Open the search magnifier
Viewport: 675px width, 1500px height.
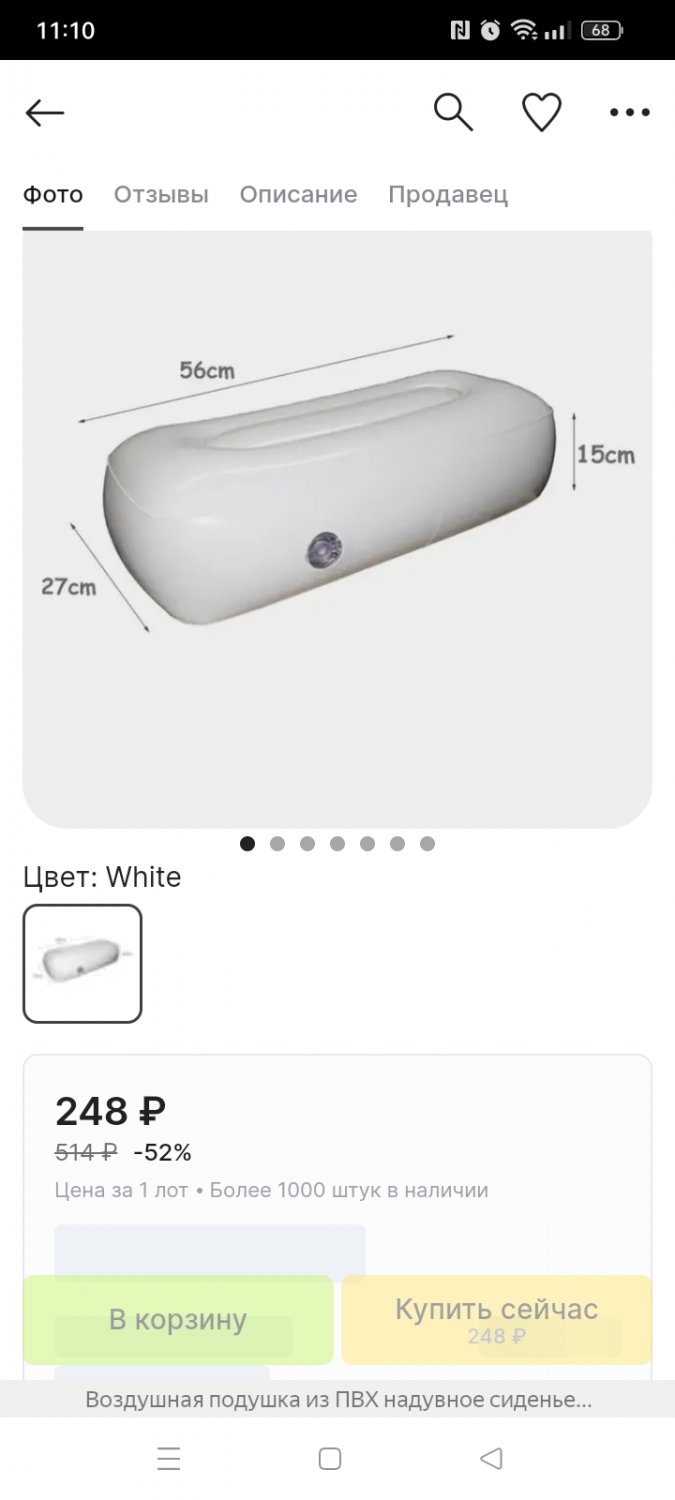point(453,112)
